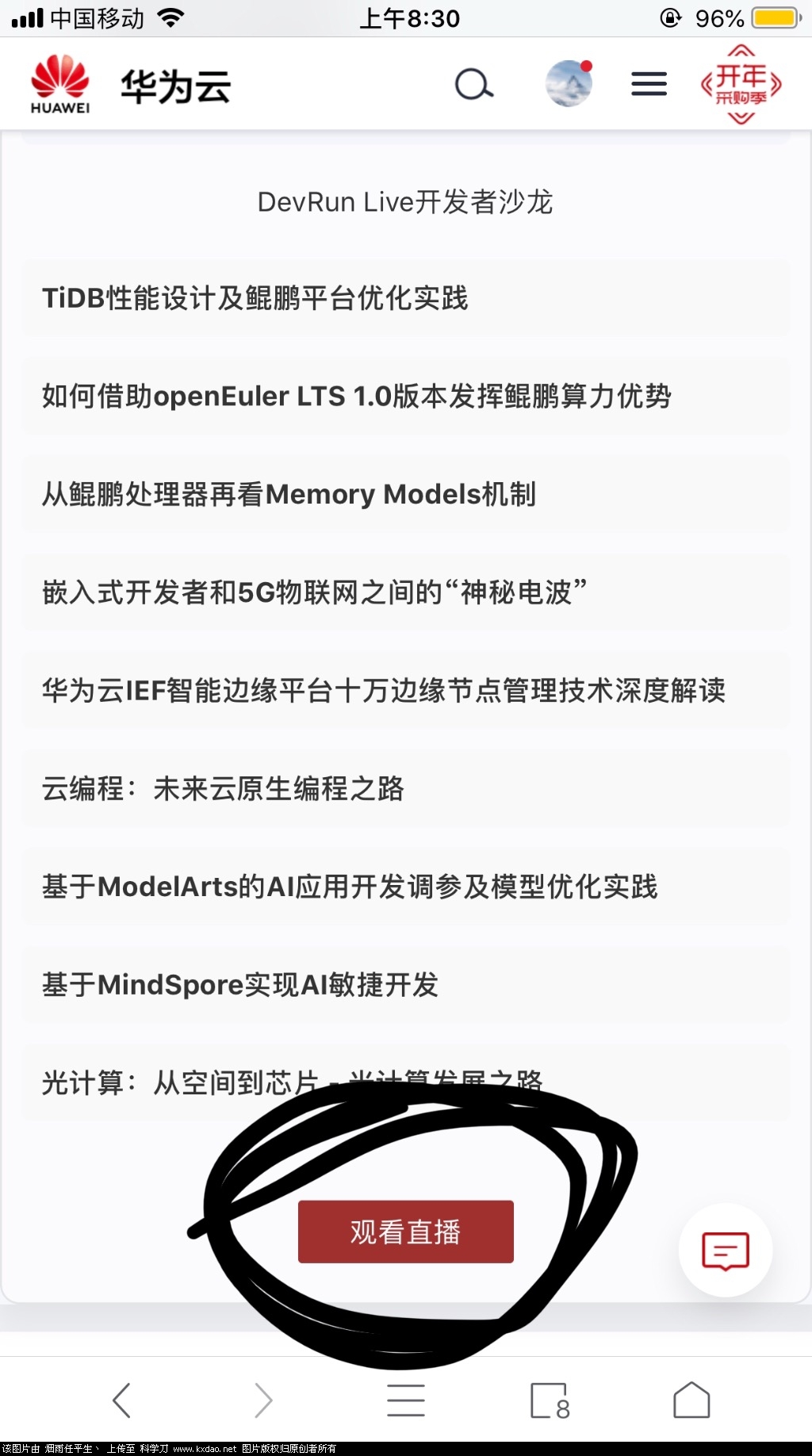Tap the 观看直播 button
The height and width of the screenshot is (1456, 812).
coord(405,1232)
